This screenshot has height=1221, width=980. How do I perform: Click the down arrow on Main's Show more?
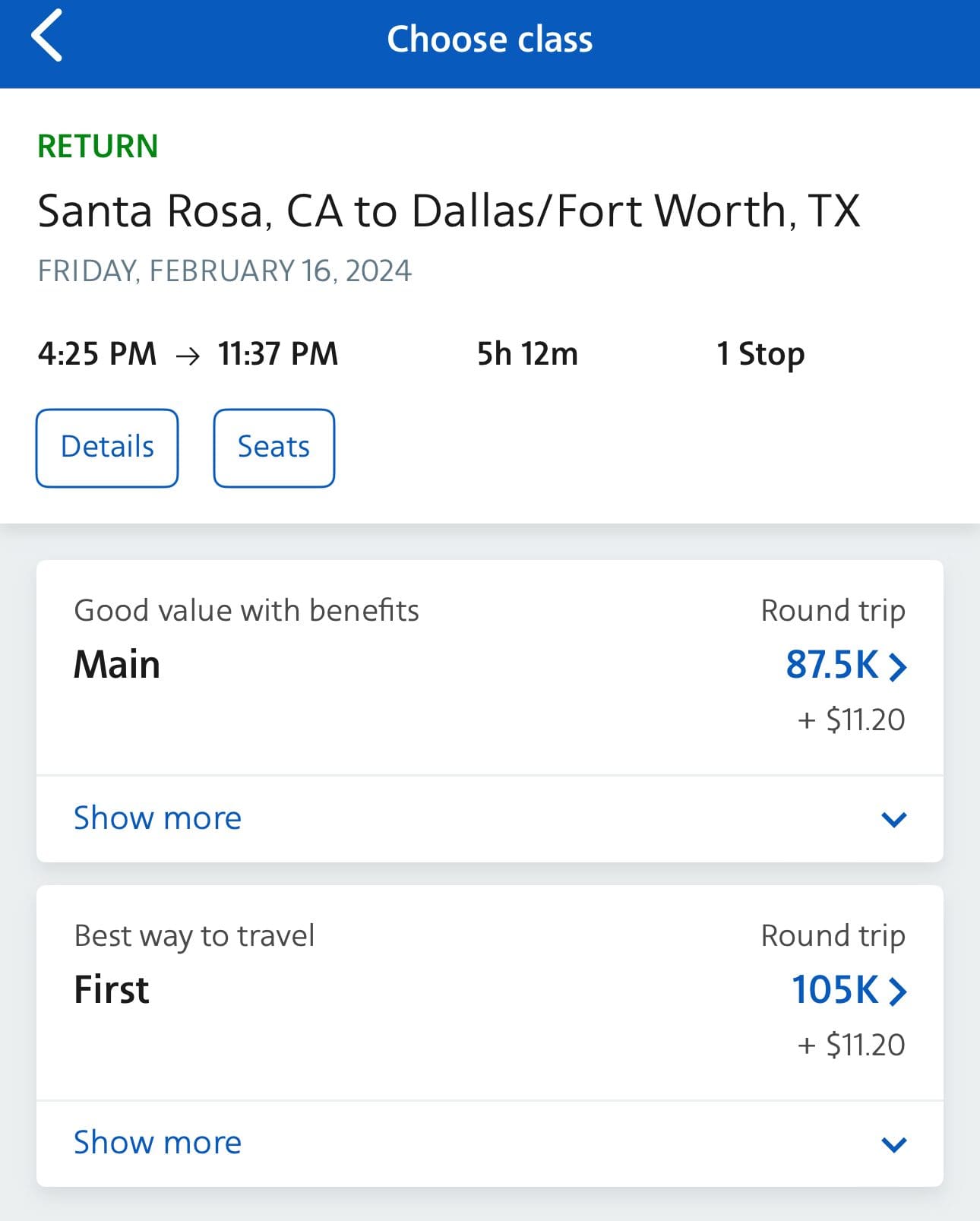click(x=894, y=818)
